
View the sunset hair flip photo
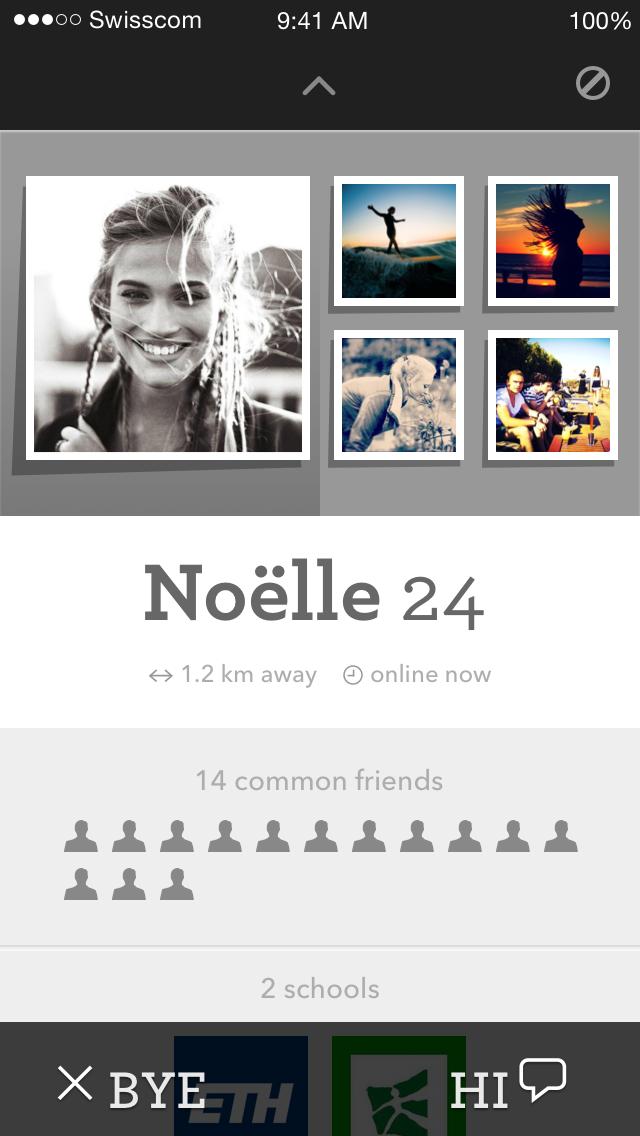(x=552, y=241)
